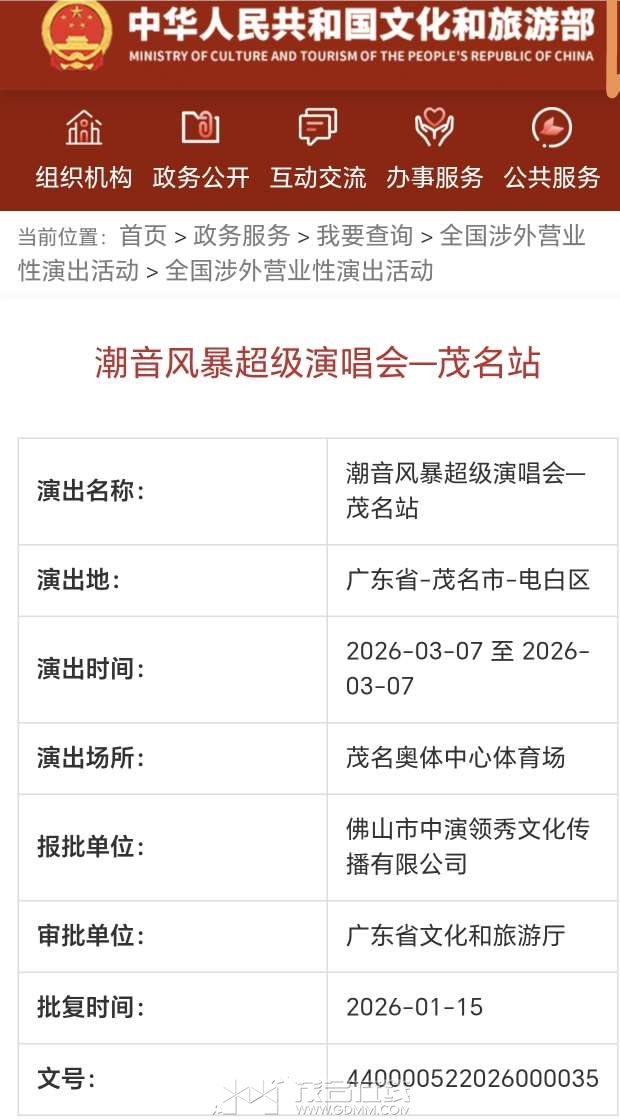
Task: Open the first 全国涉外营业性演出活动 breadcrumb link
Action: 512,236
